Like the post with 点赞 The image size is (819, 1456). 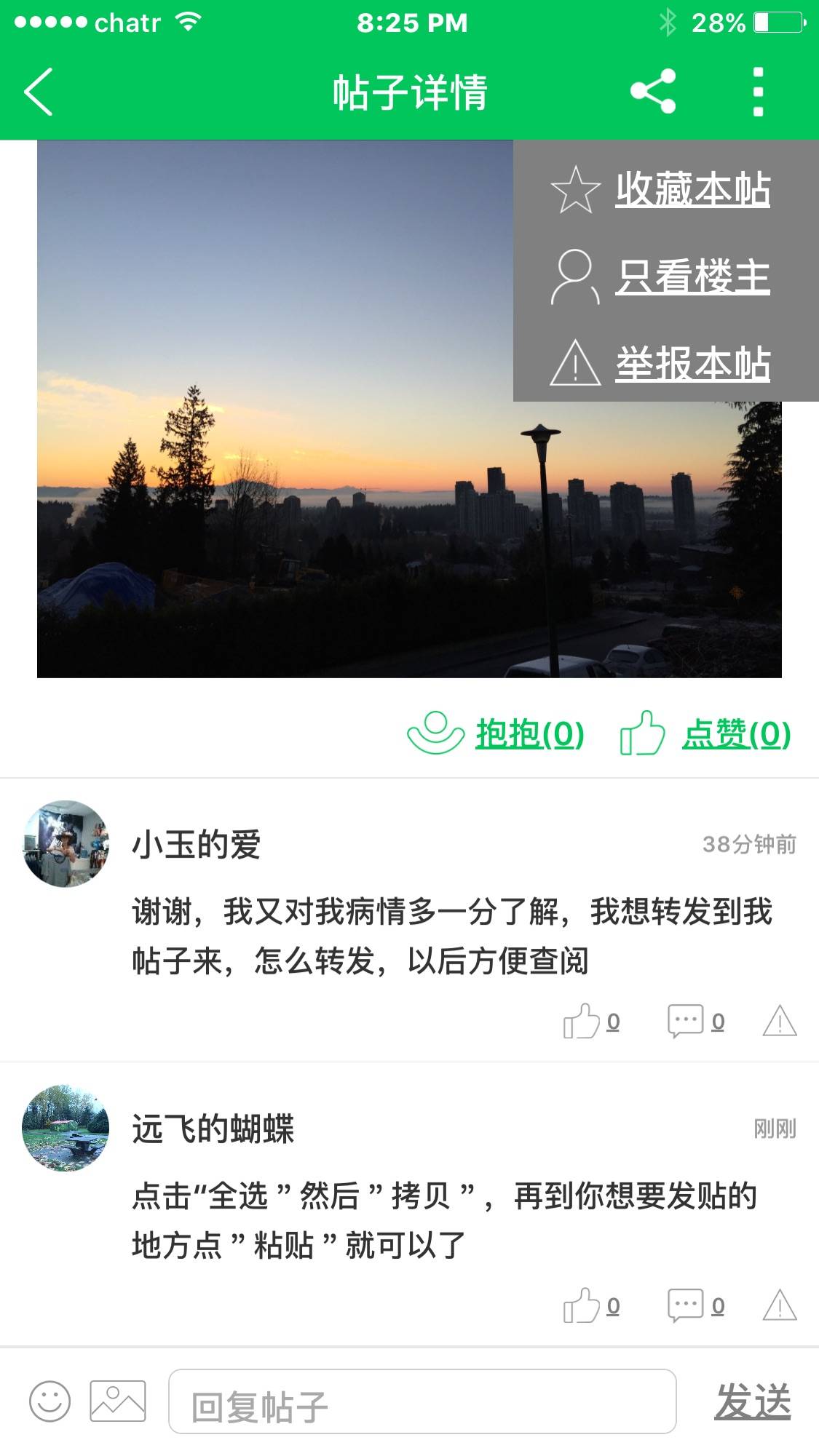705,733
